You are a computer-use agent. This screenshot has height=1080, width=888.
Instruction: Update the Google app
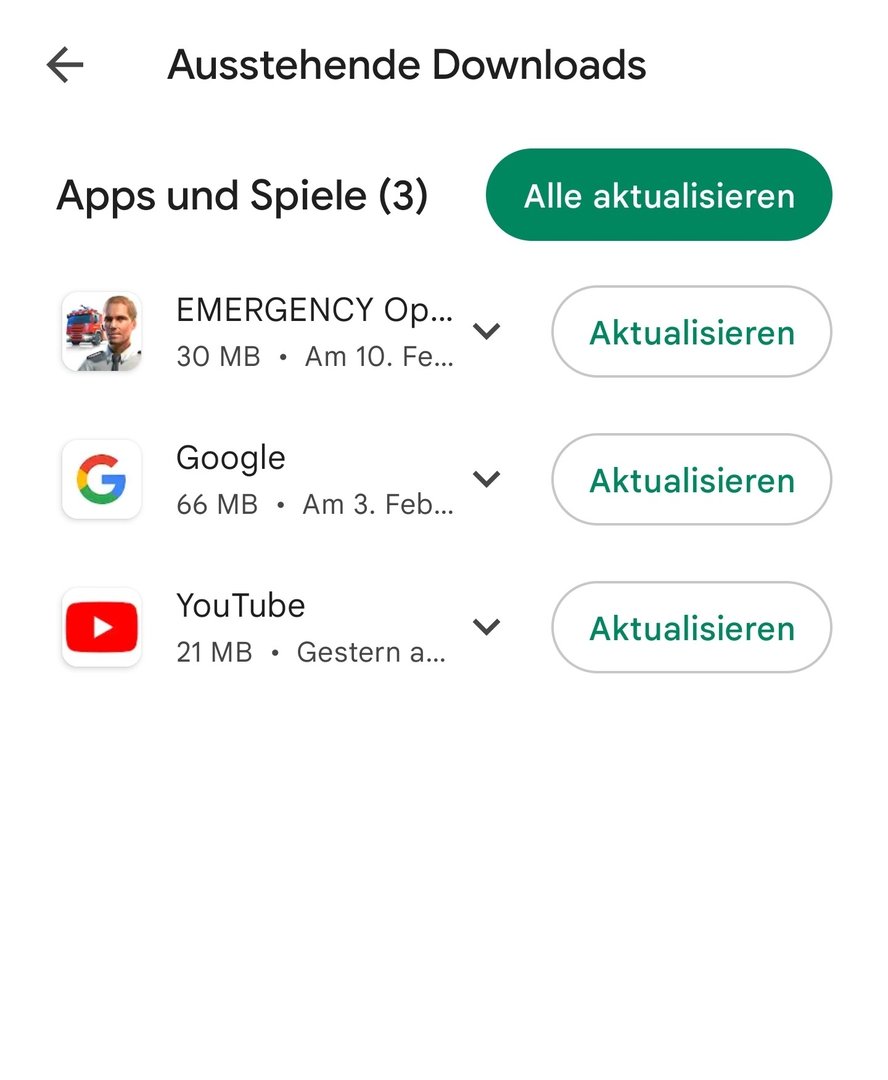[691, 480]
